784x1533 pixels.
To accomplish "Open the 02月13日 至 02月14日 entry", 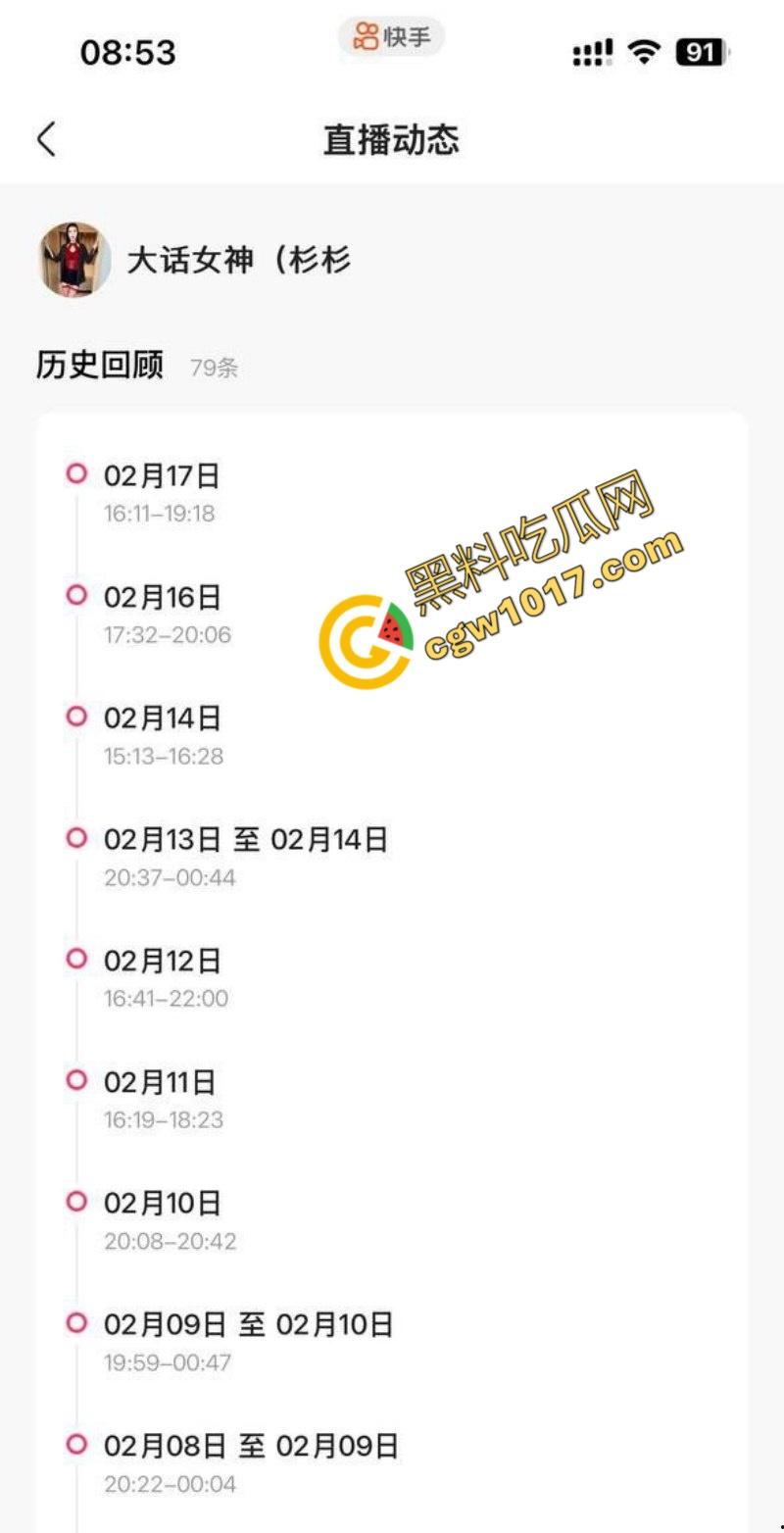I will (248, 839).
